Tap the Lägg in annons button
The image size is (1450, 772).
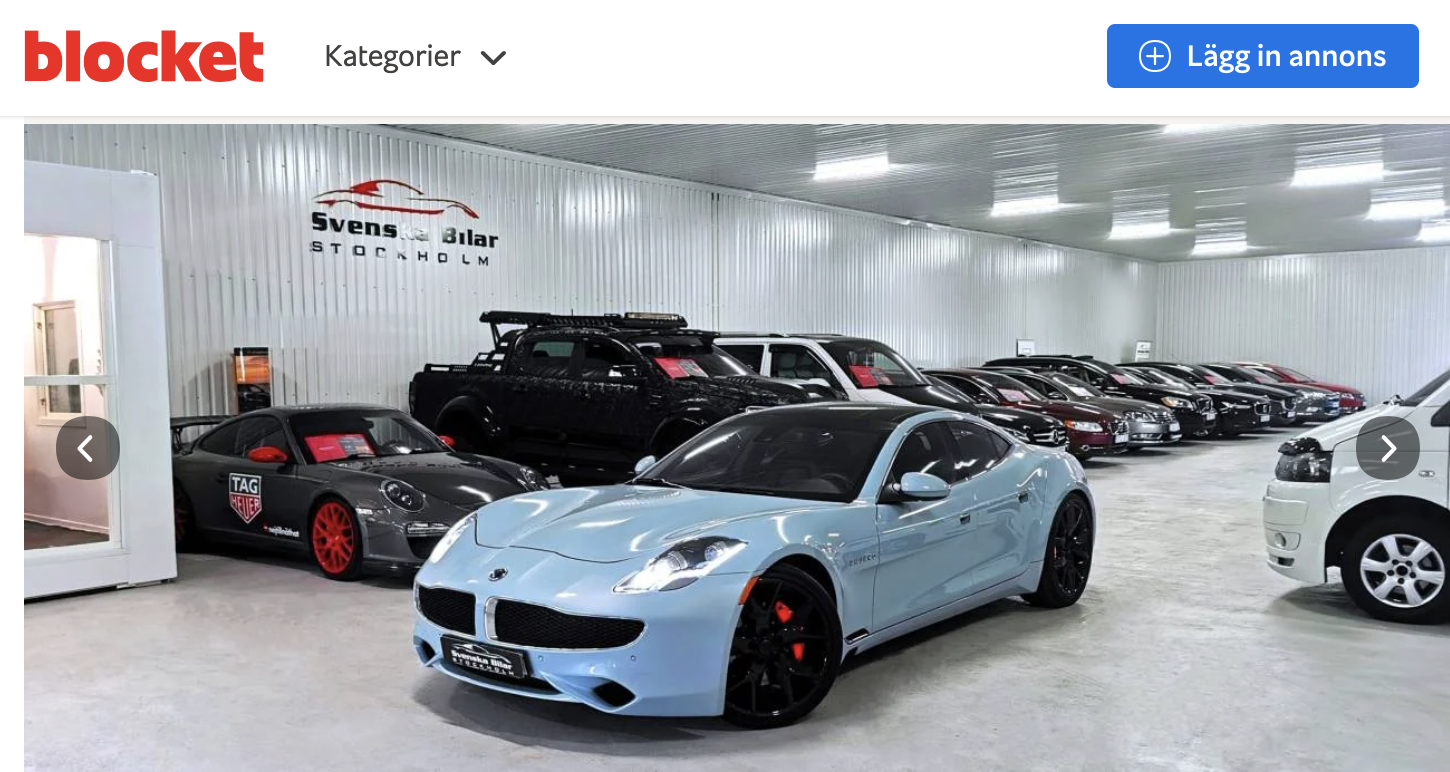[x=1262, y=56]
